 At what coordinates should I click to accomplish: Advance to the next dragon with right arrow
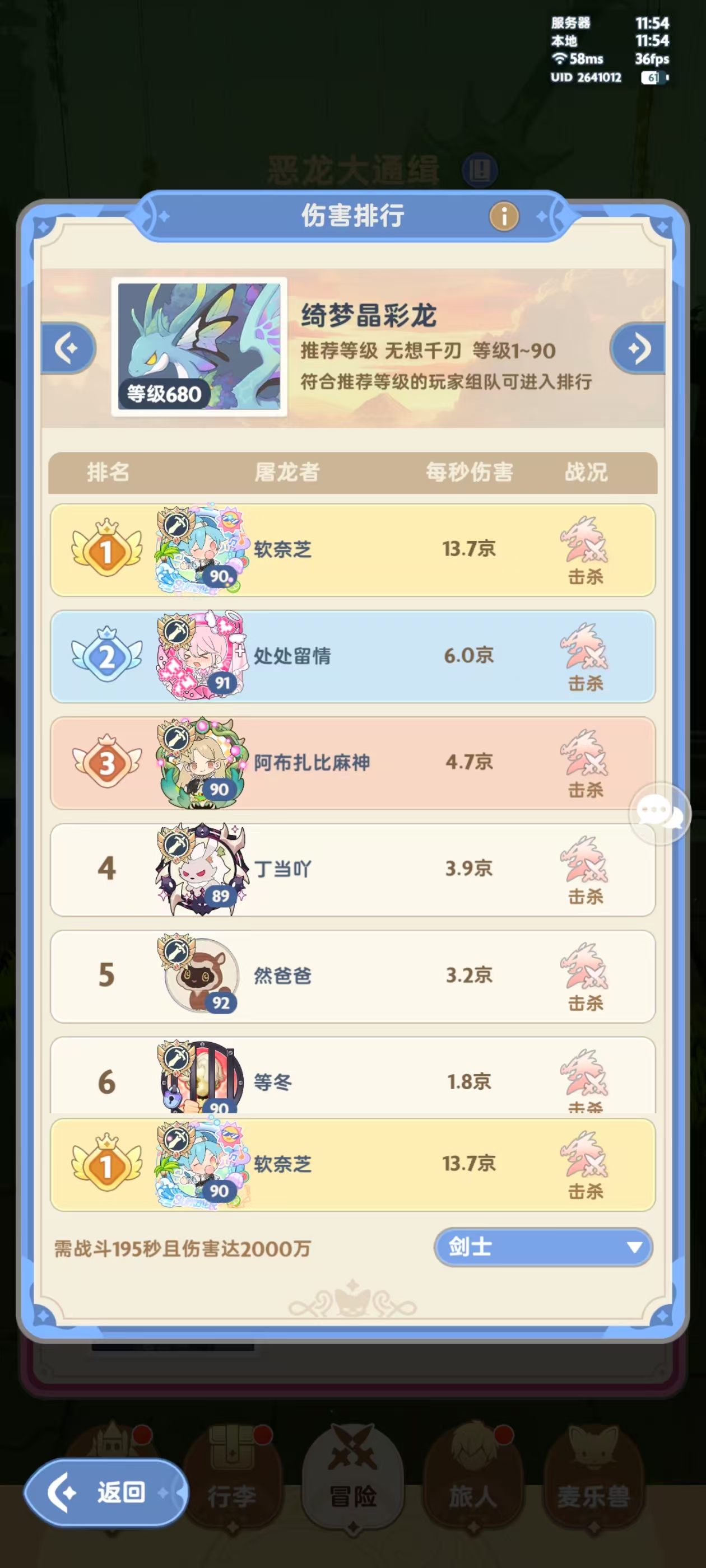coord(638,348)
